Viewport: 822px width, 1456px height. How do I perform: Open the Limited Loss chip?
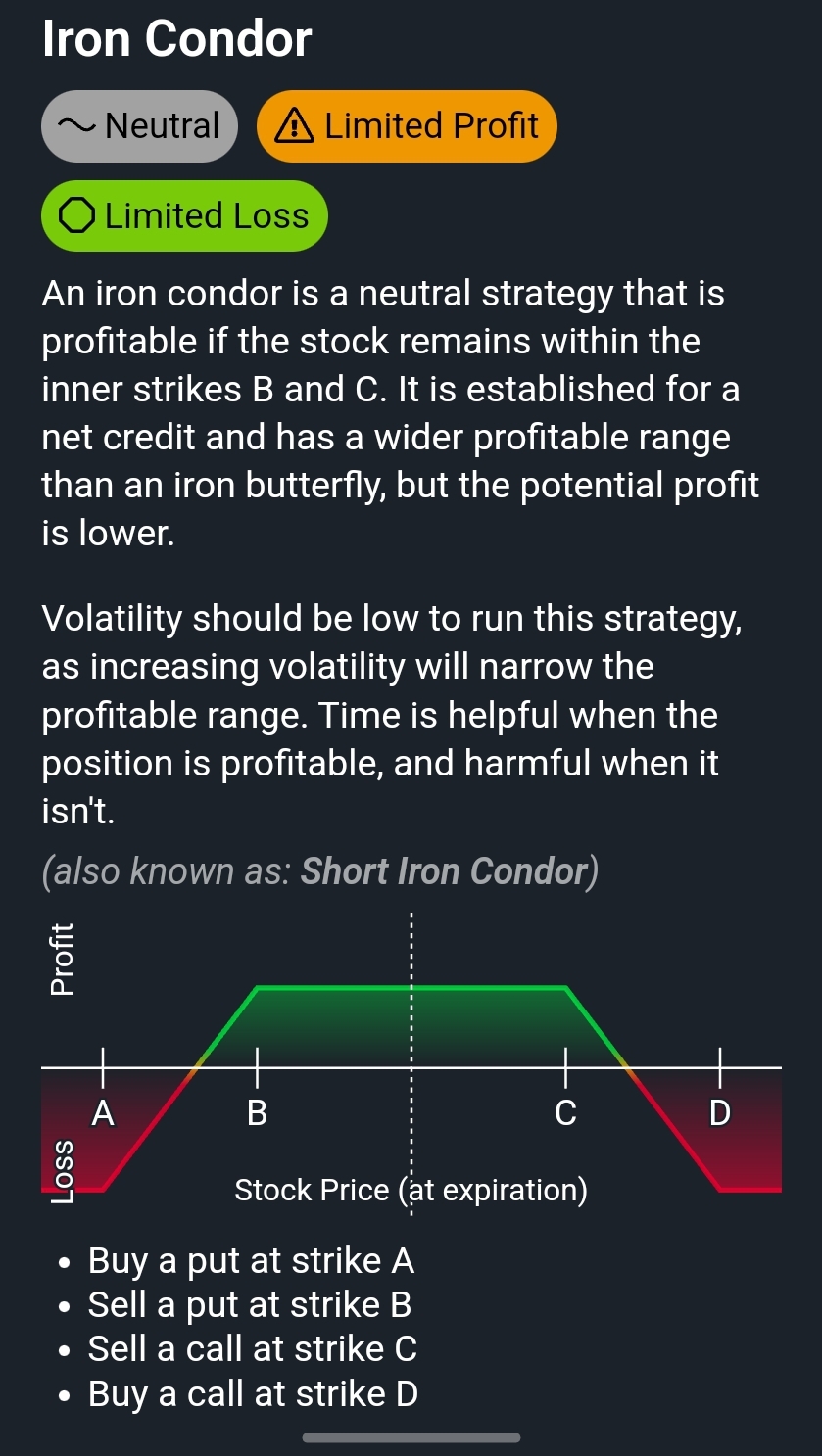click(184, 216)
